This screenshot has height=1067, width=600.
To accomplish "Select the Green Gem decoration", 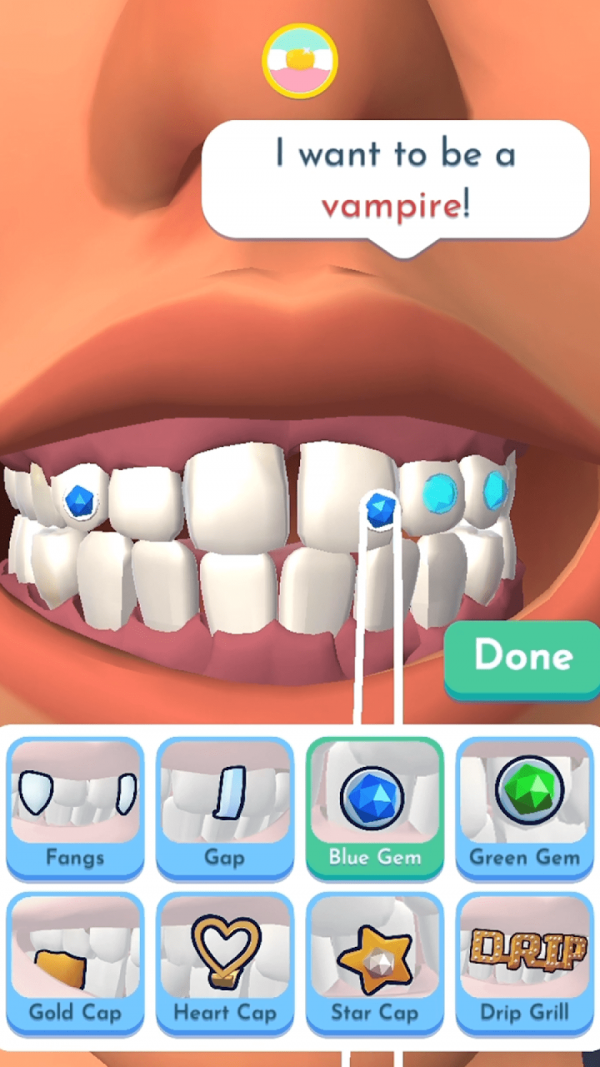I will pyautogui.click(x=524, y=806).
